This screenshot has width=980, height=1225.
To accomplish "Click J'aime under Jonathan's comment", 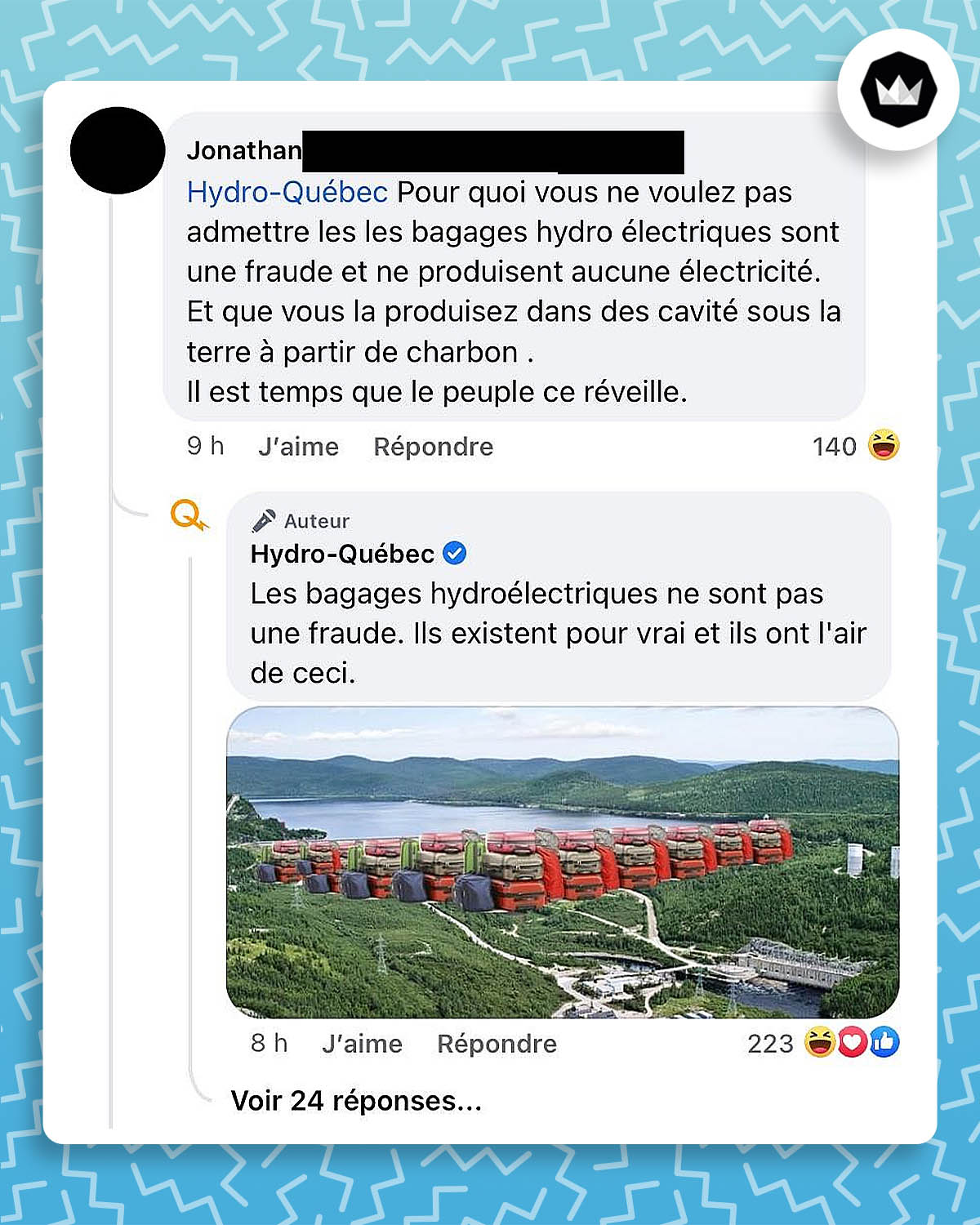I will point(297,447).
